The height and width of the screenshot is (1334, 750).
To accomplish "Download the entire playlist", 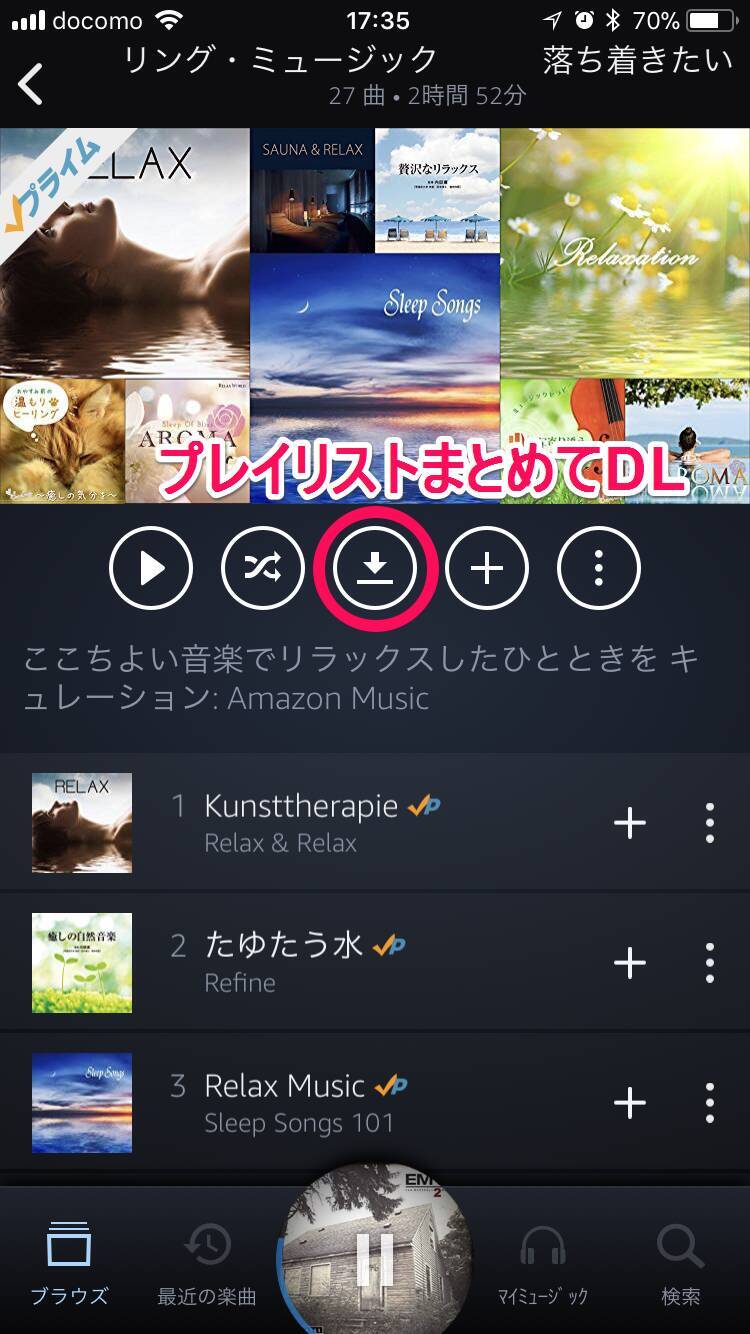I will tap(375, 568).
